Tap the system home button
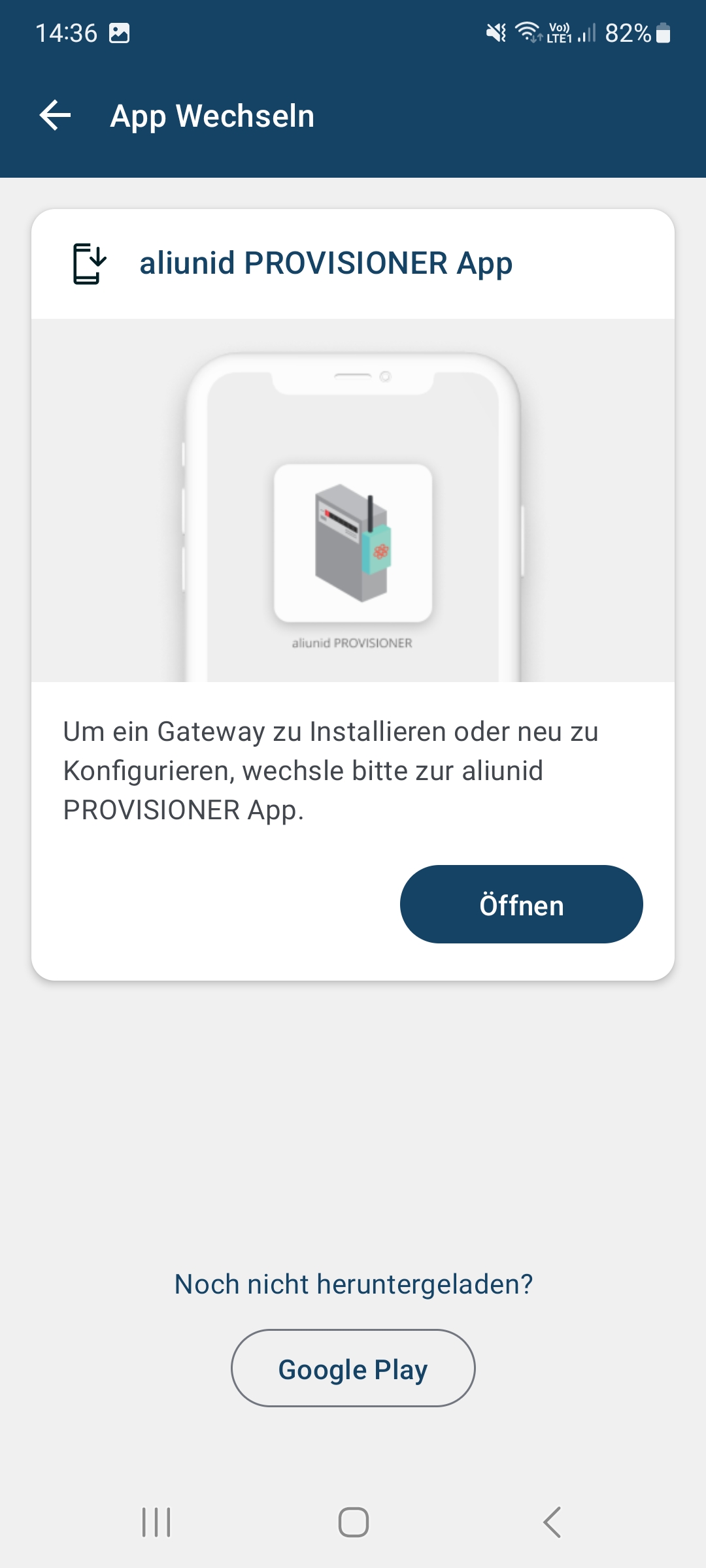Viewport: 706px width, 1568px height. coord(353,1522)
